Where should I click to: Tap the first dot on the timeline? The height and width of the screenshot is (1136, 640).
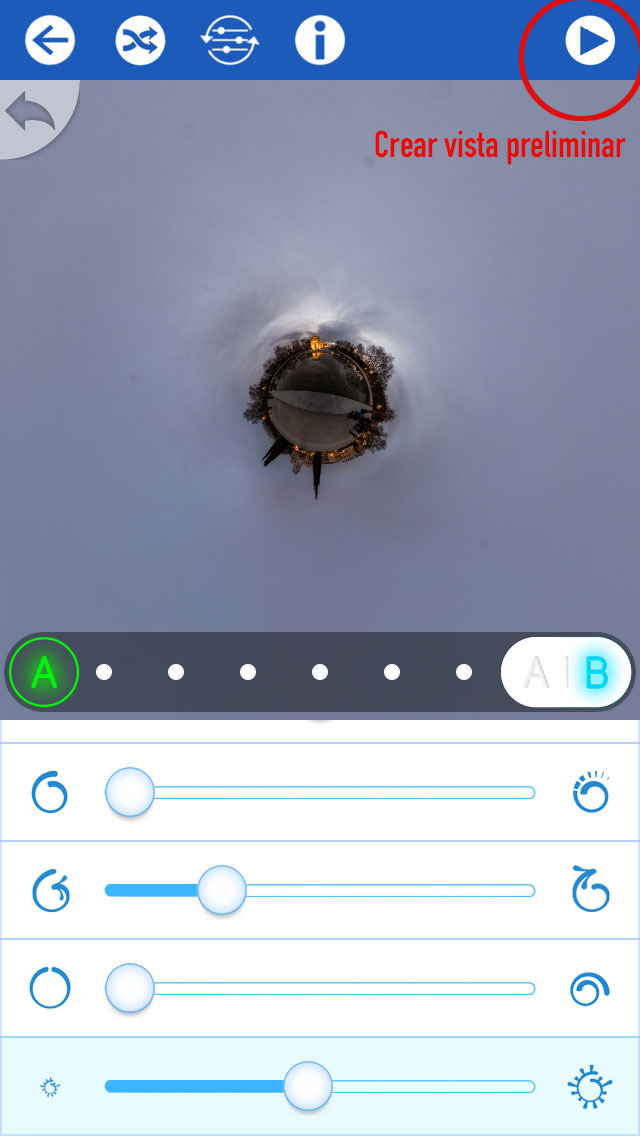click(104, 672)
